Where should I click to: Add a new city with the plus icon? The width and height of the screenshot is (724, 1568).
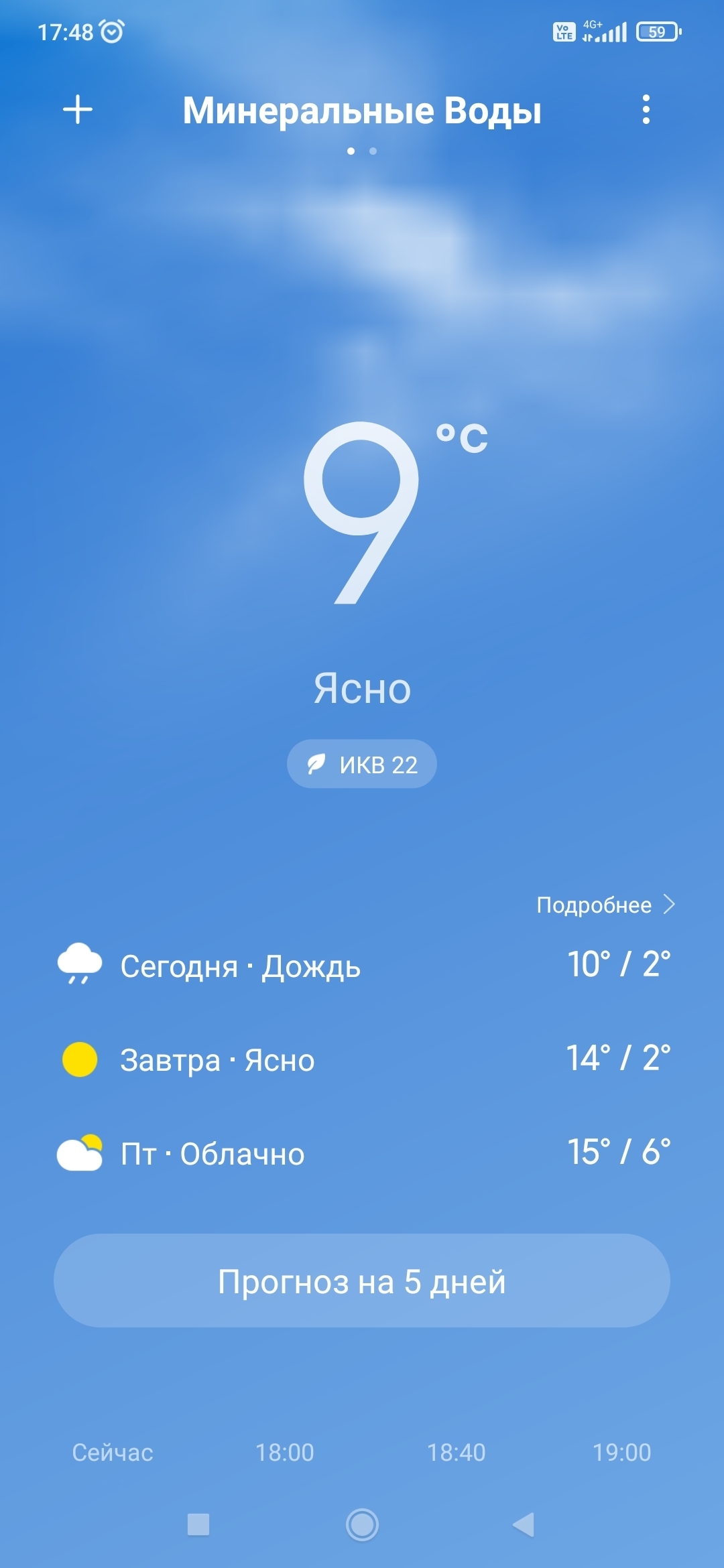tap(78, 110)
